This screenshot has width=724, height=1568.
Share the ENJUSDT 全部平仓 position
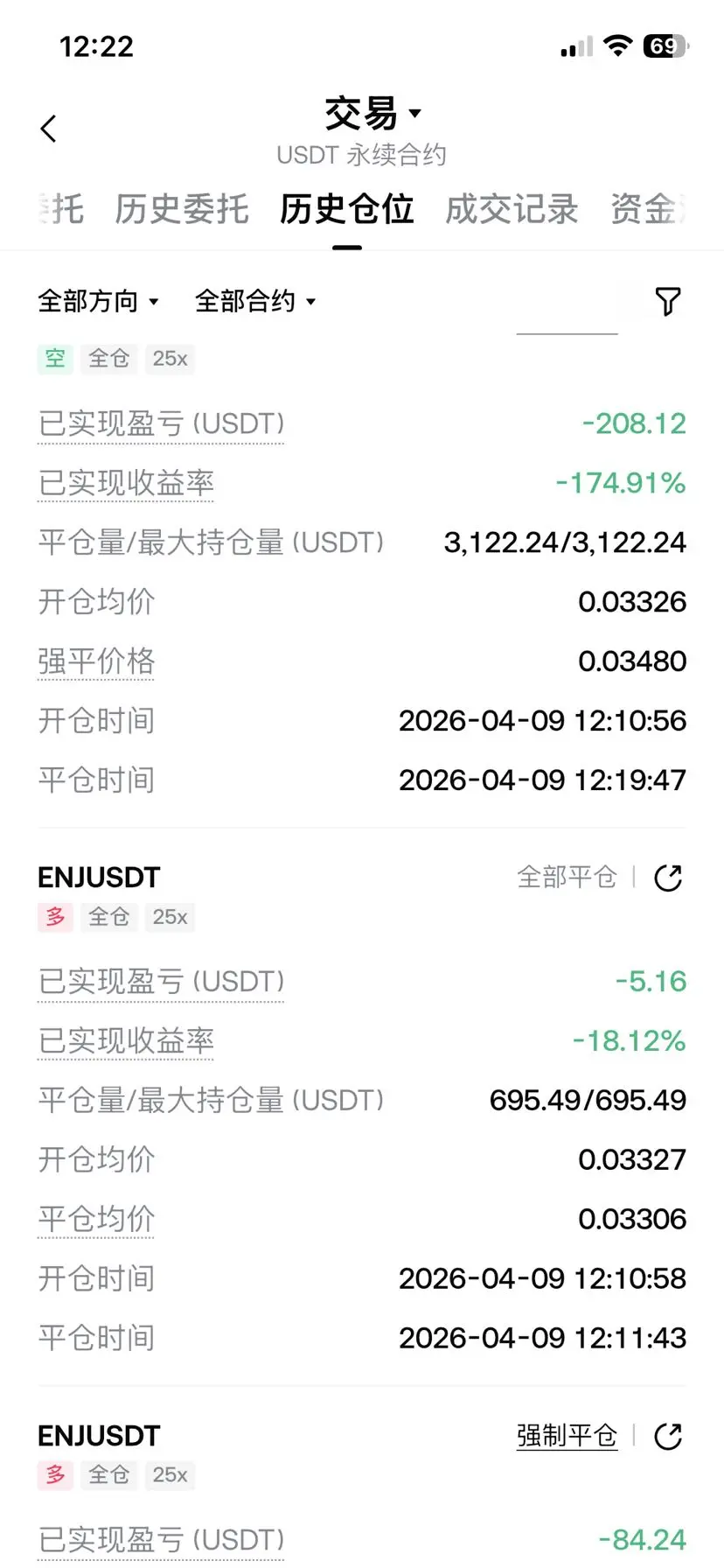tap(668, 878)
